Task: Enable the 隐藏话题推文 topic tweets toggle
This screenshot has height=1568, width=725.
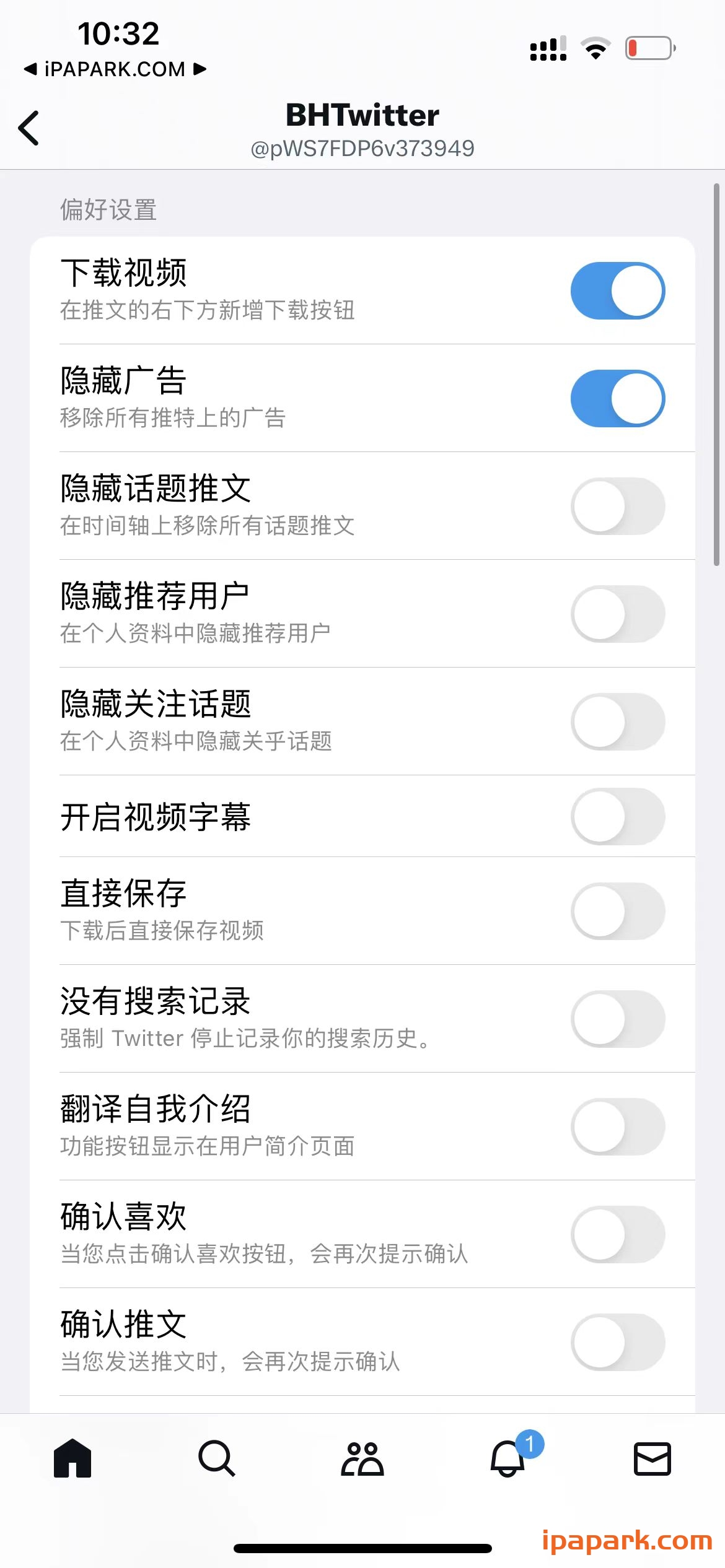Action: pyautogui.click(x=617, y=506)
